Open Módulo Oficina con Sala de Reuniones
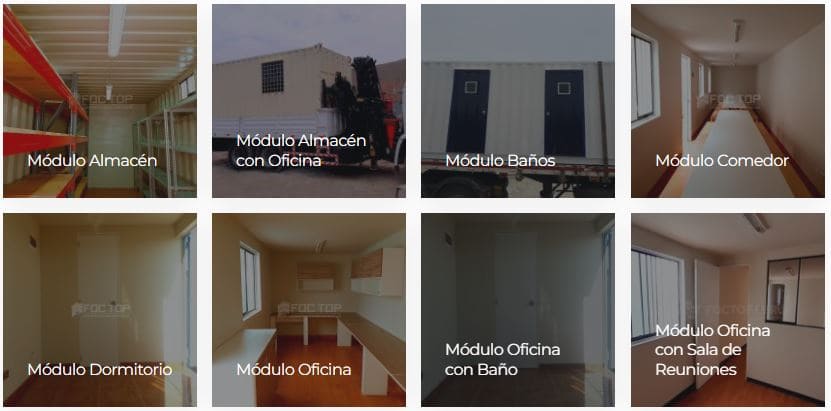 click(x=726, y=308)
